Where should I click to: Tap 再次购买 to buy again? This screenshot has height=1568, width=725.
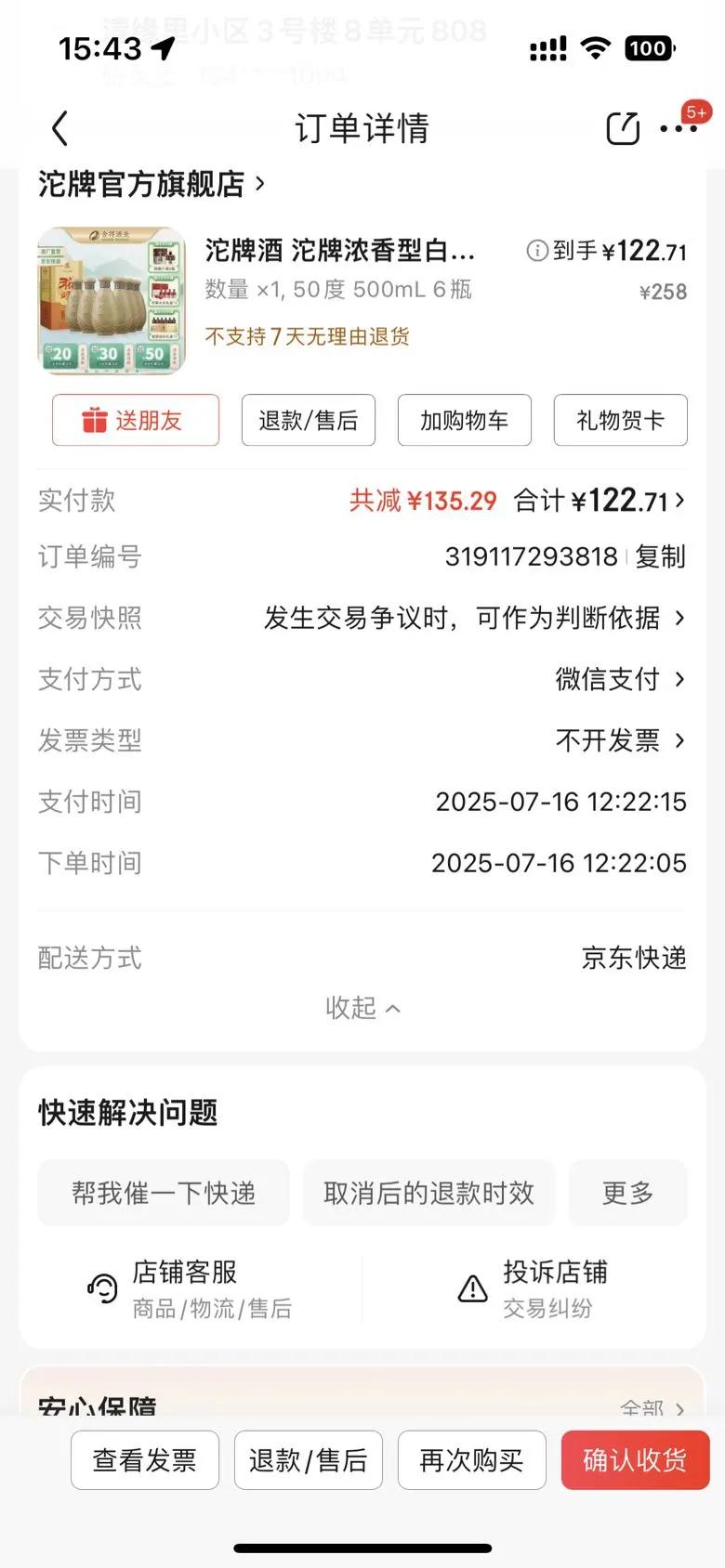(x=472, y=1460)
